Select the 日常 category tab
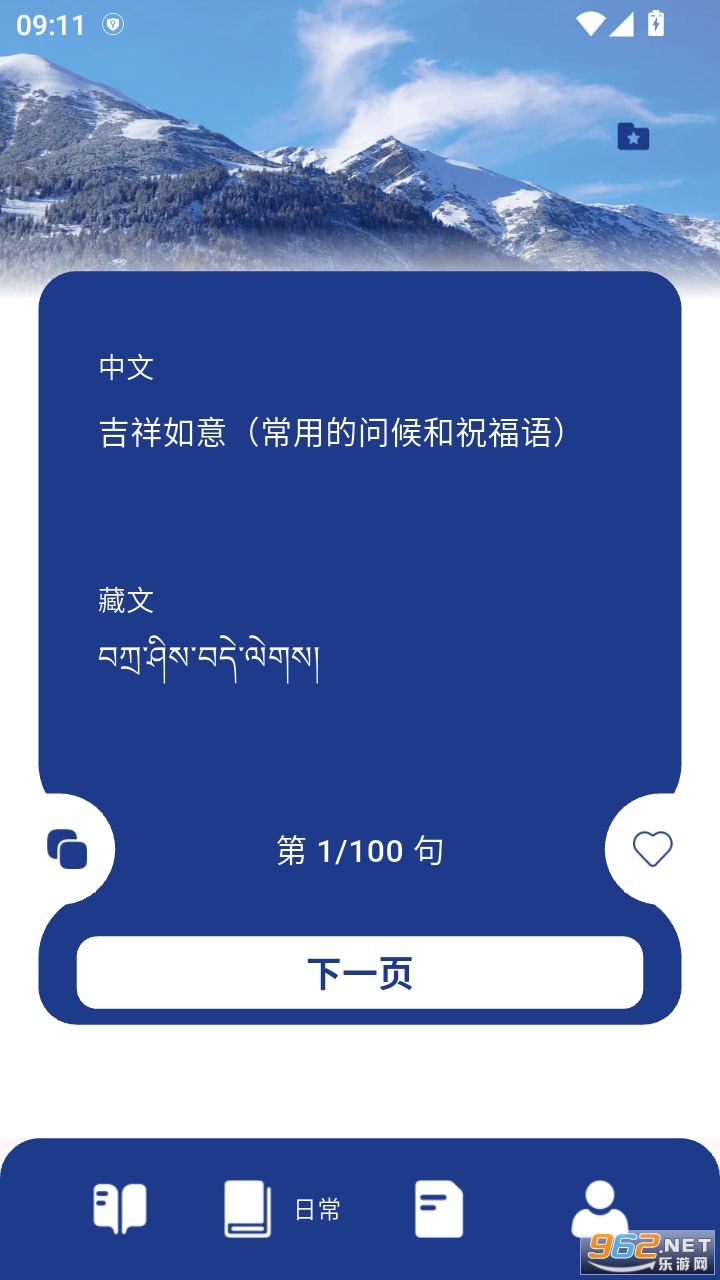This screenshot has height=1280, width=720. coord(316,1208)
